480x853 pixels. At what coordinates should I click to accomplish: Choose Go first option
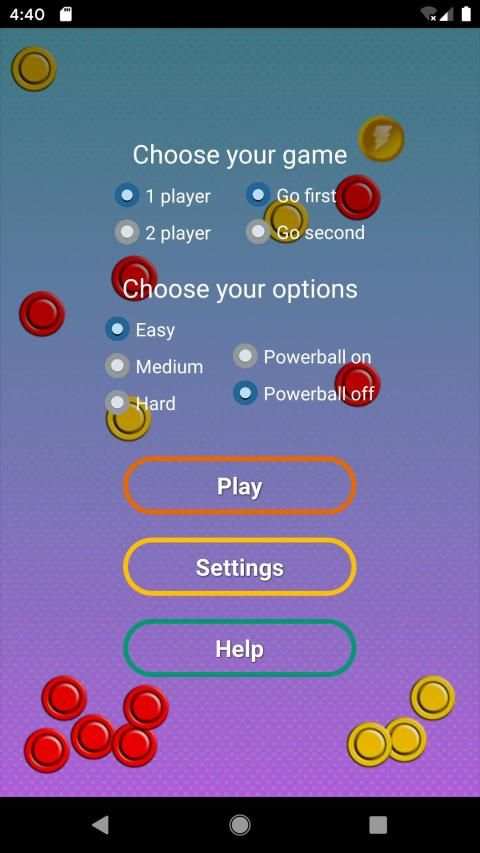coord(291,195)
